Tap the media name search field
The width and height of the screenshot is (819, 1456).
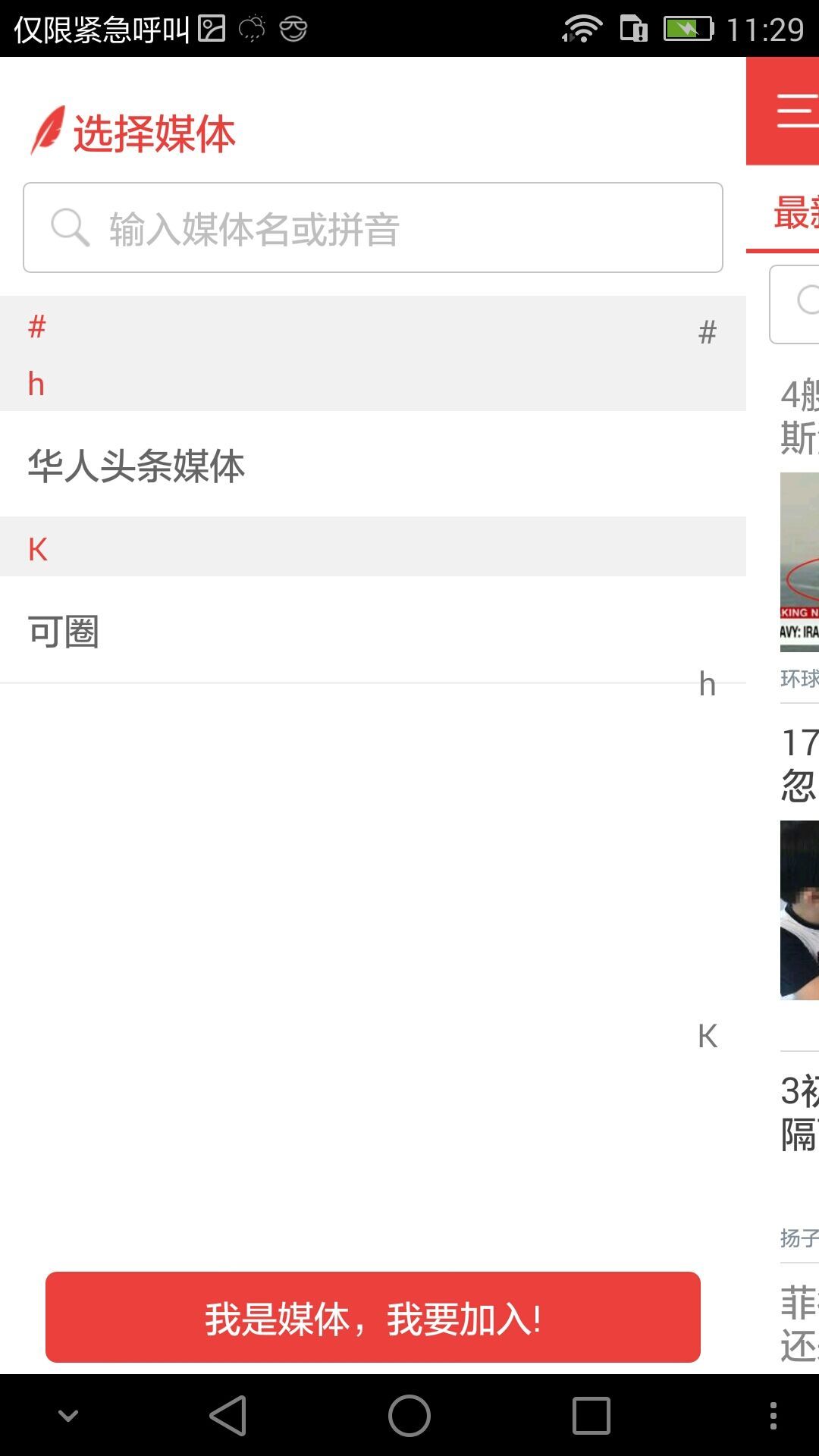pos(372,227)
